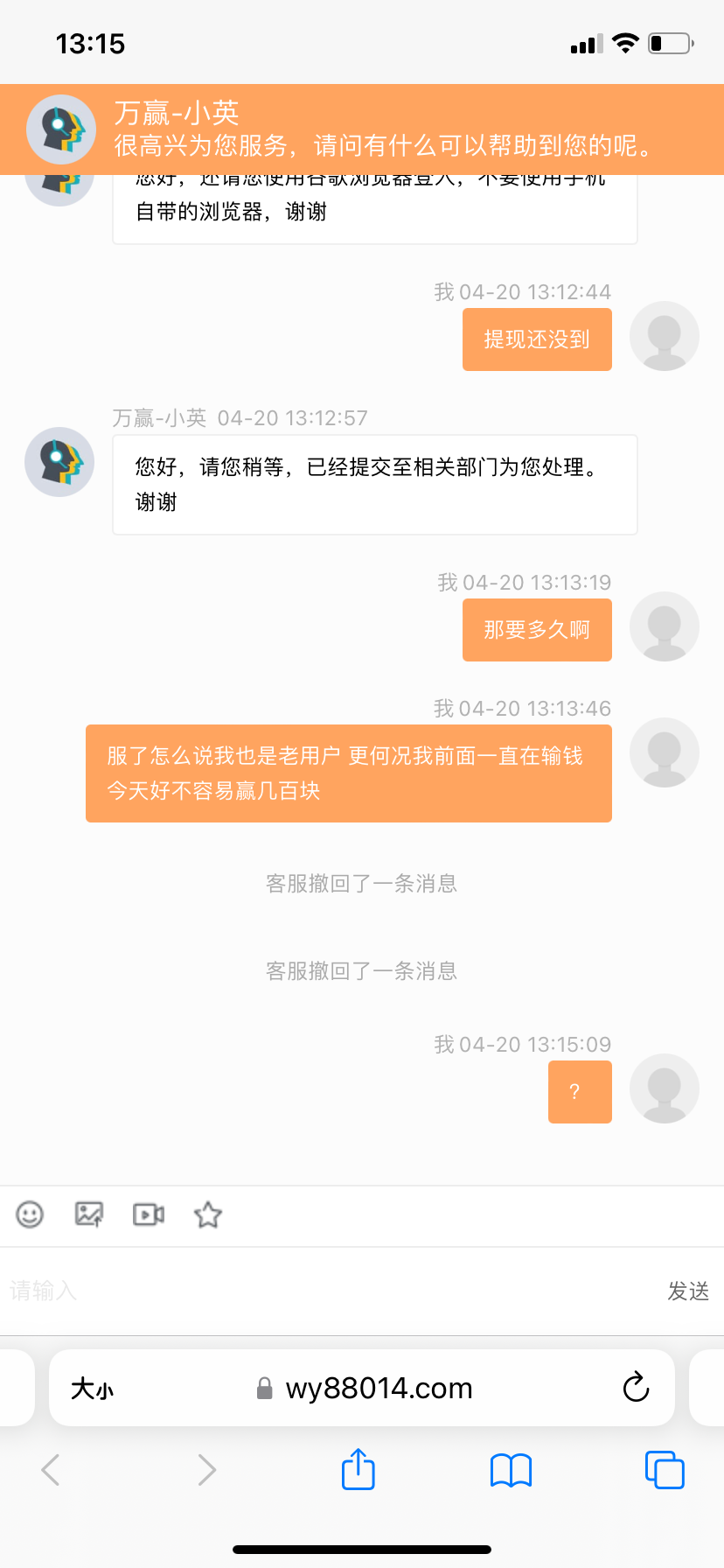Tap the star rating icon

coord(208,1214)
